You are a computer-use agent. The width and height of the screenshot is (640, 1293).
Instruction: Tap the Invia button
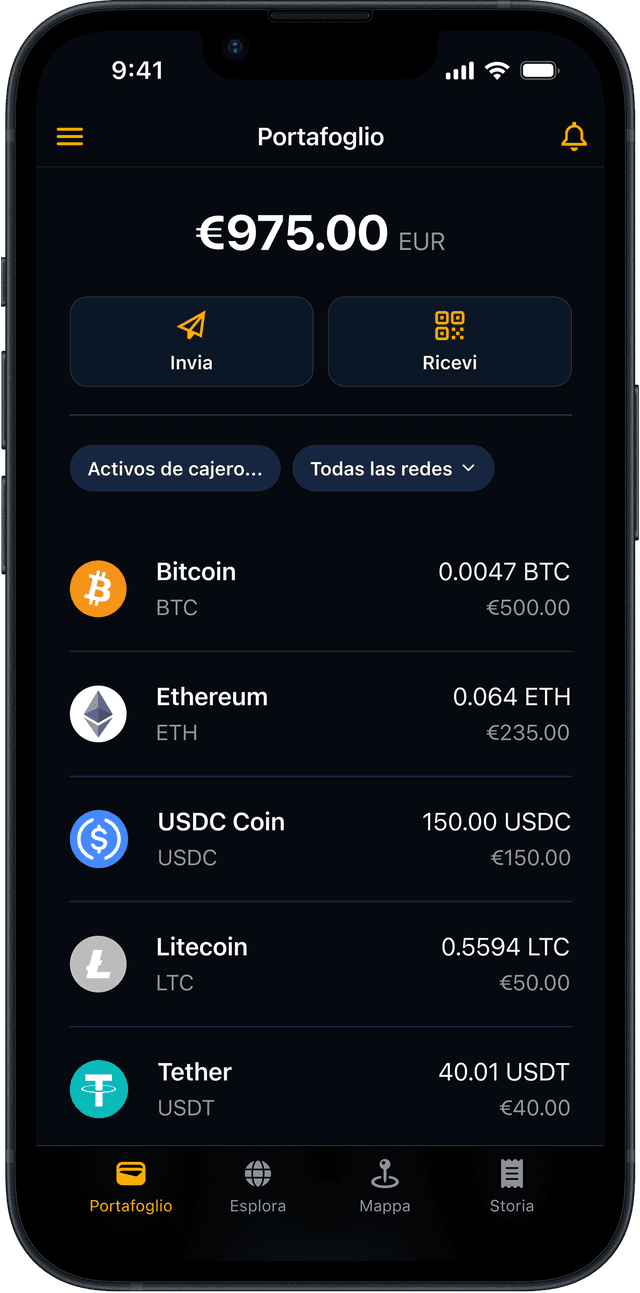click(191, 342)
